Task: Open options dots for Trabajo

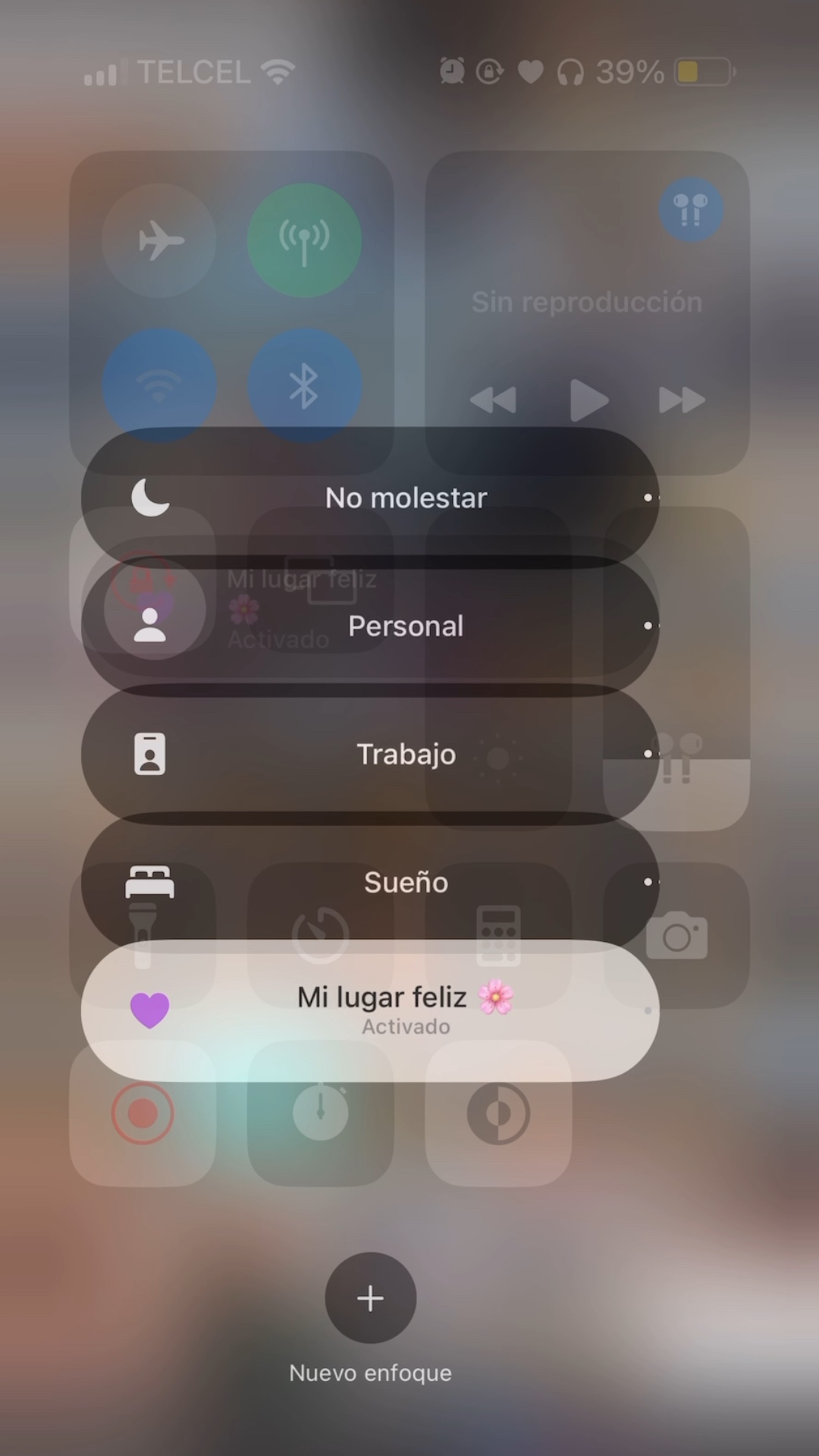Action: click(x=650, y=754)
